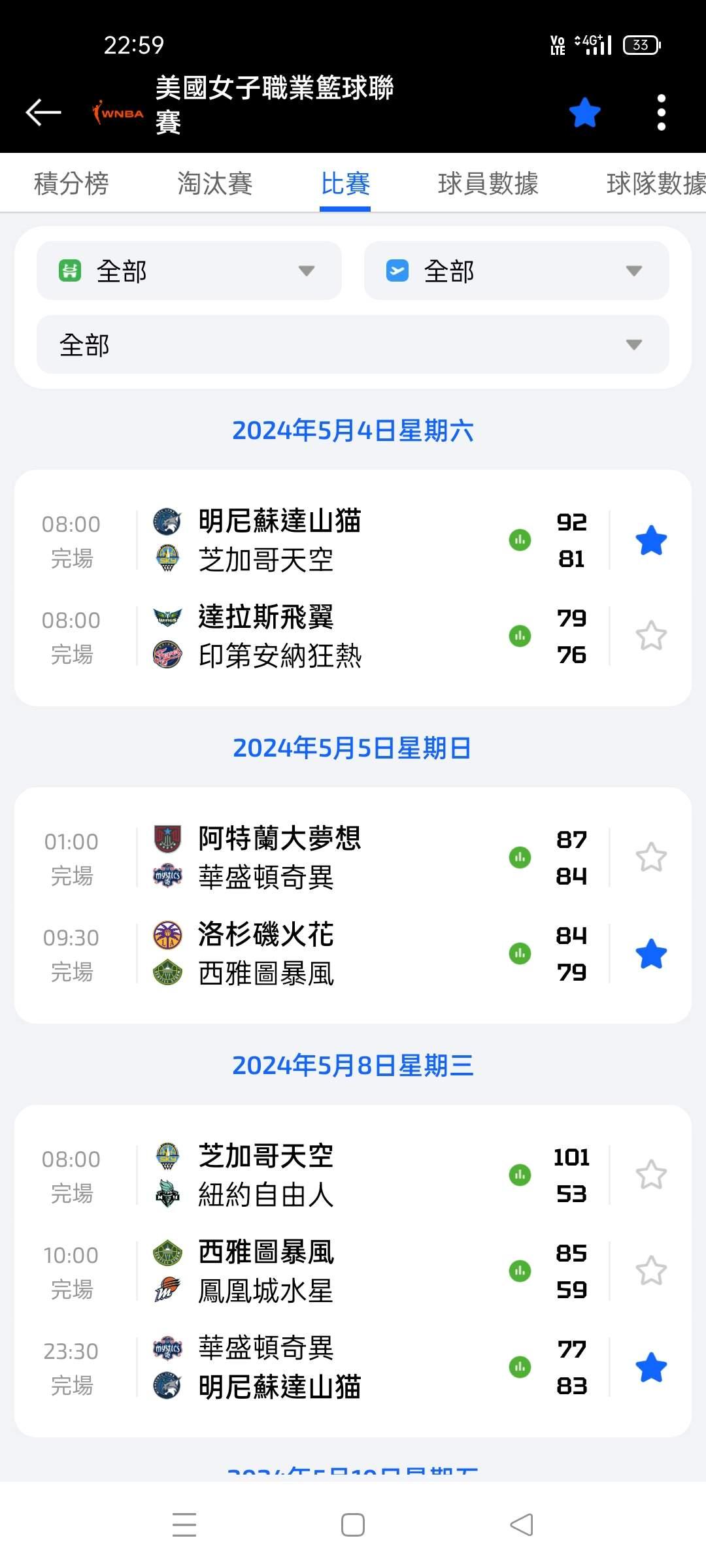Screen dimensions: 706x1568
Task: Expand the green-icon 全部 dropdown
Action: (x=189, y=270)
